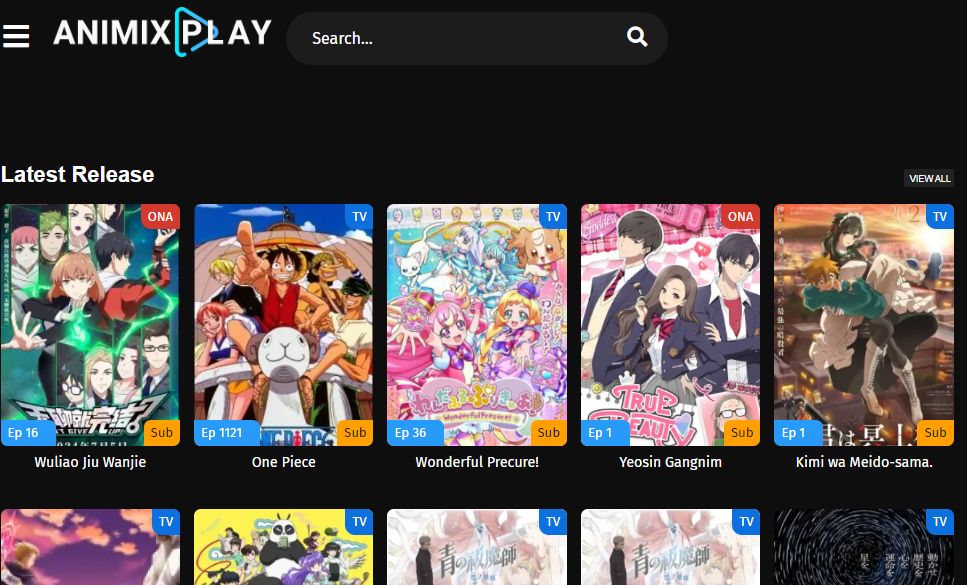Screen dimensions: 967x585
Task: Tap the magnifying glass search icon
Action: pos(637,37)
